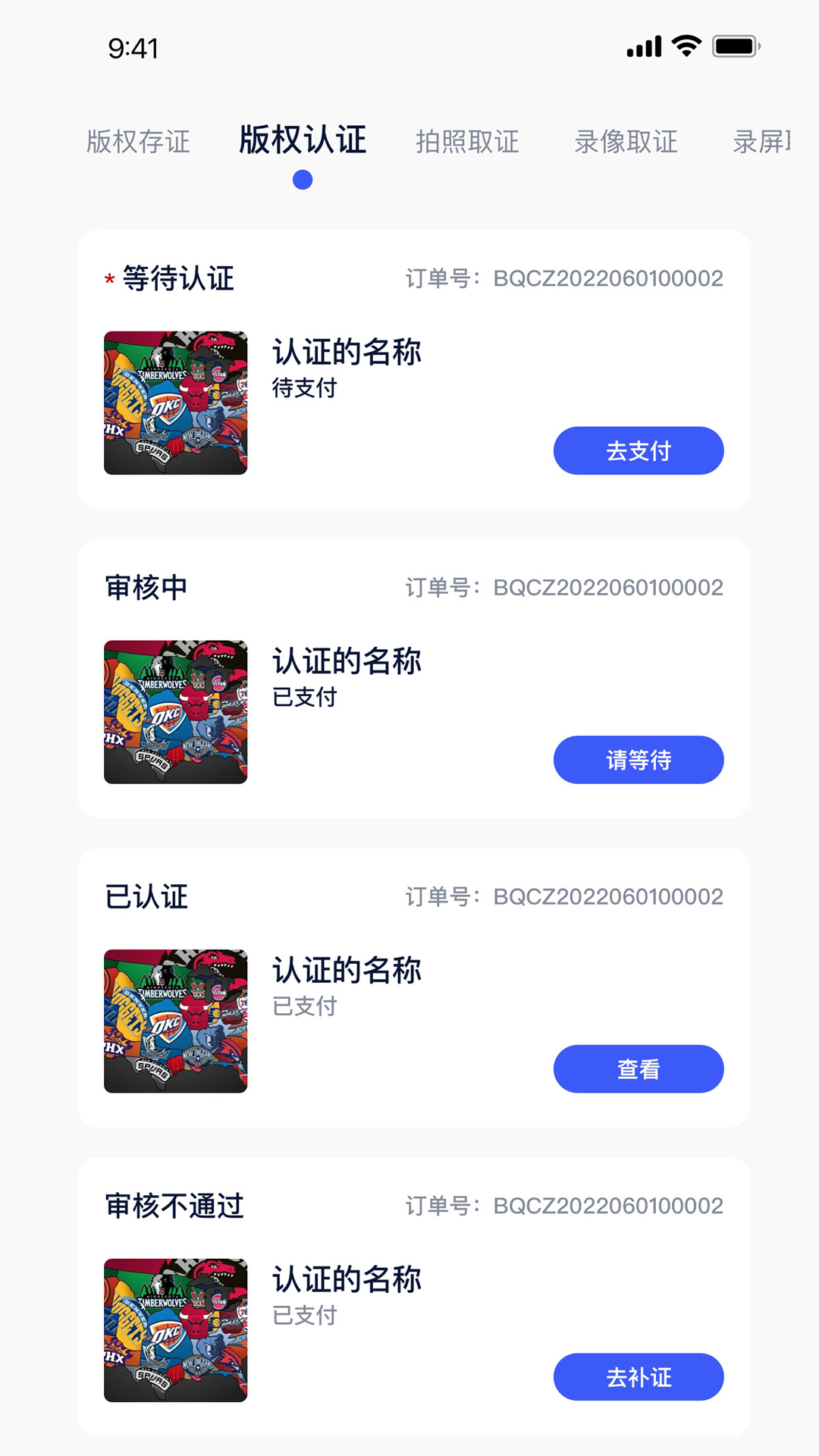This screenshot has height=1456, width=819.
Task: Tap the 请等待 button
Action: coord(639,760)
